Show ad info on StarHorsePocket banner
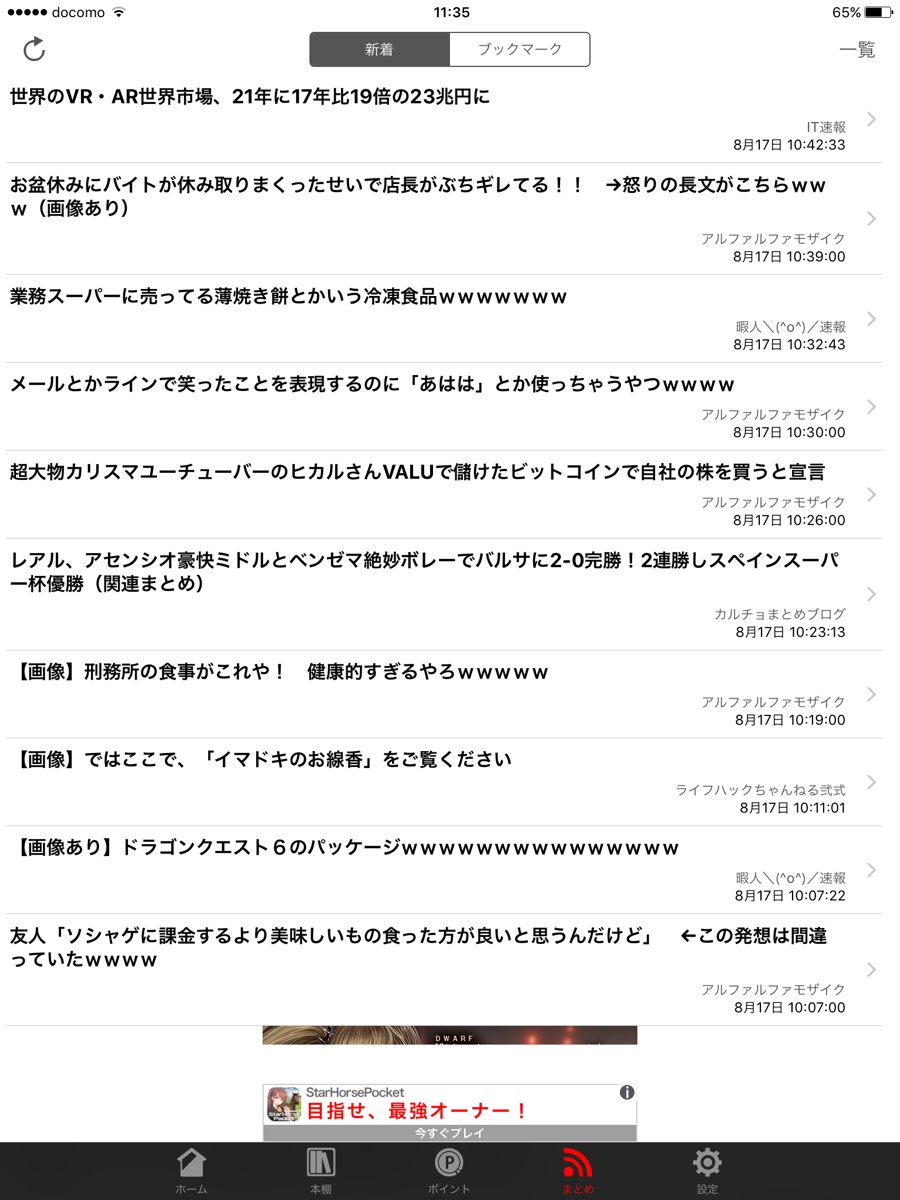Viewport: 900px width, 1200px height. tap(626, 1092)
